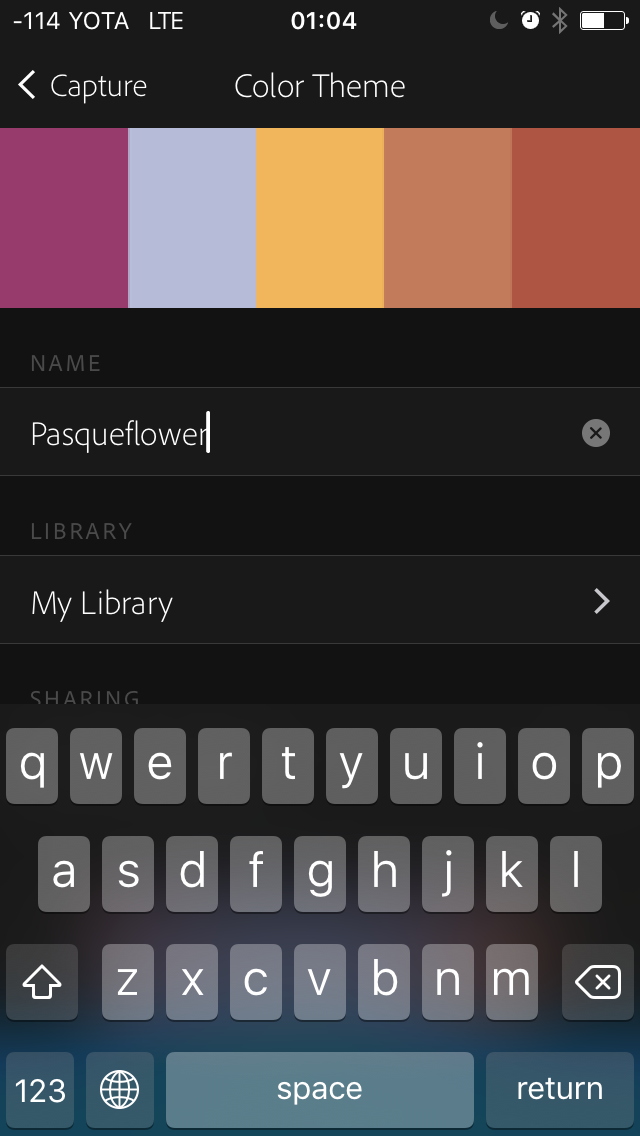Tap the Pasqueflower name field
This screenshot has height=1136, width=640.
tap(290, 433)
